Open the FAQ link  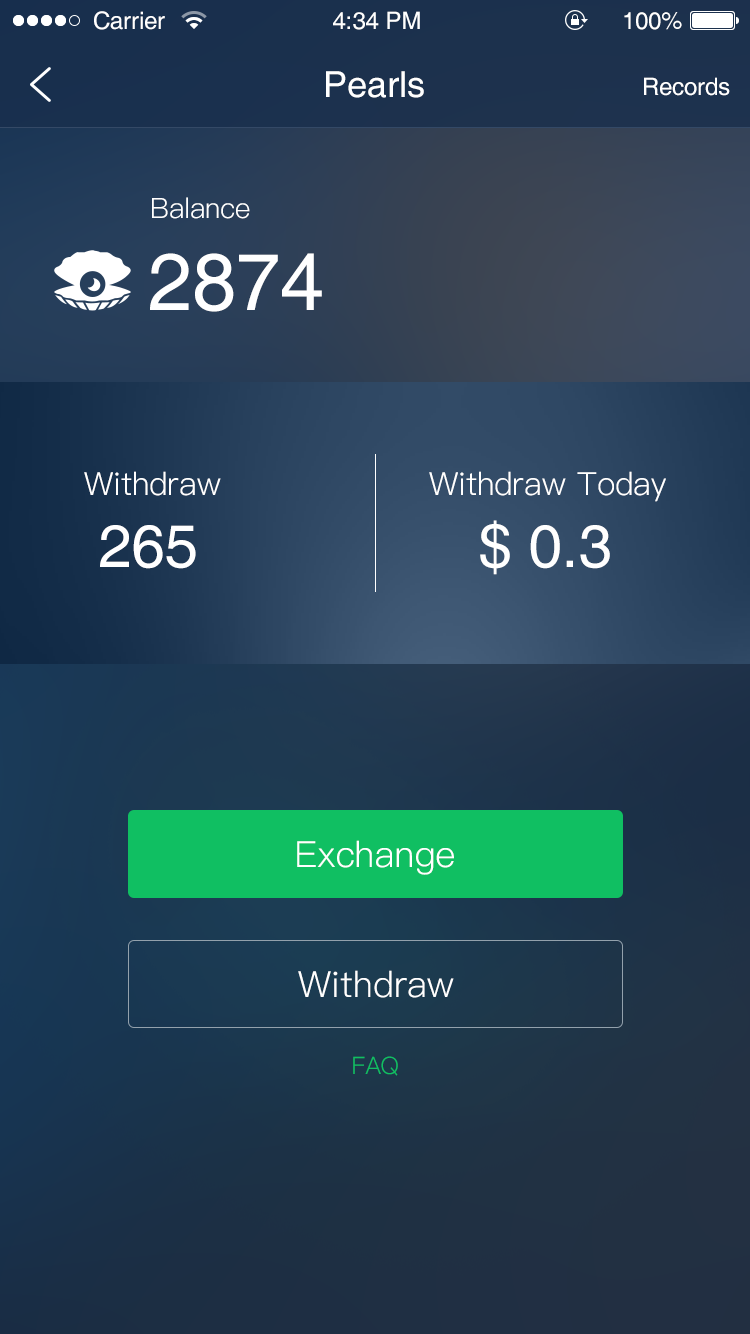tap(375, 1066)
